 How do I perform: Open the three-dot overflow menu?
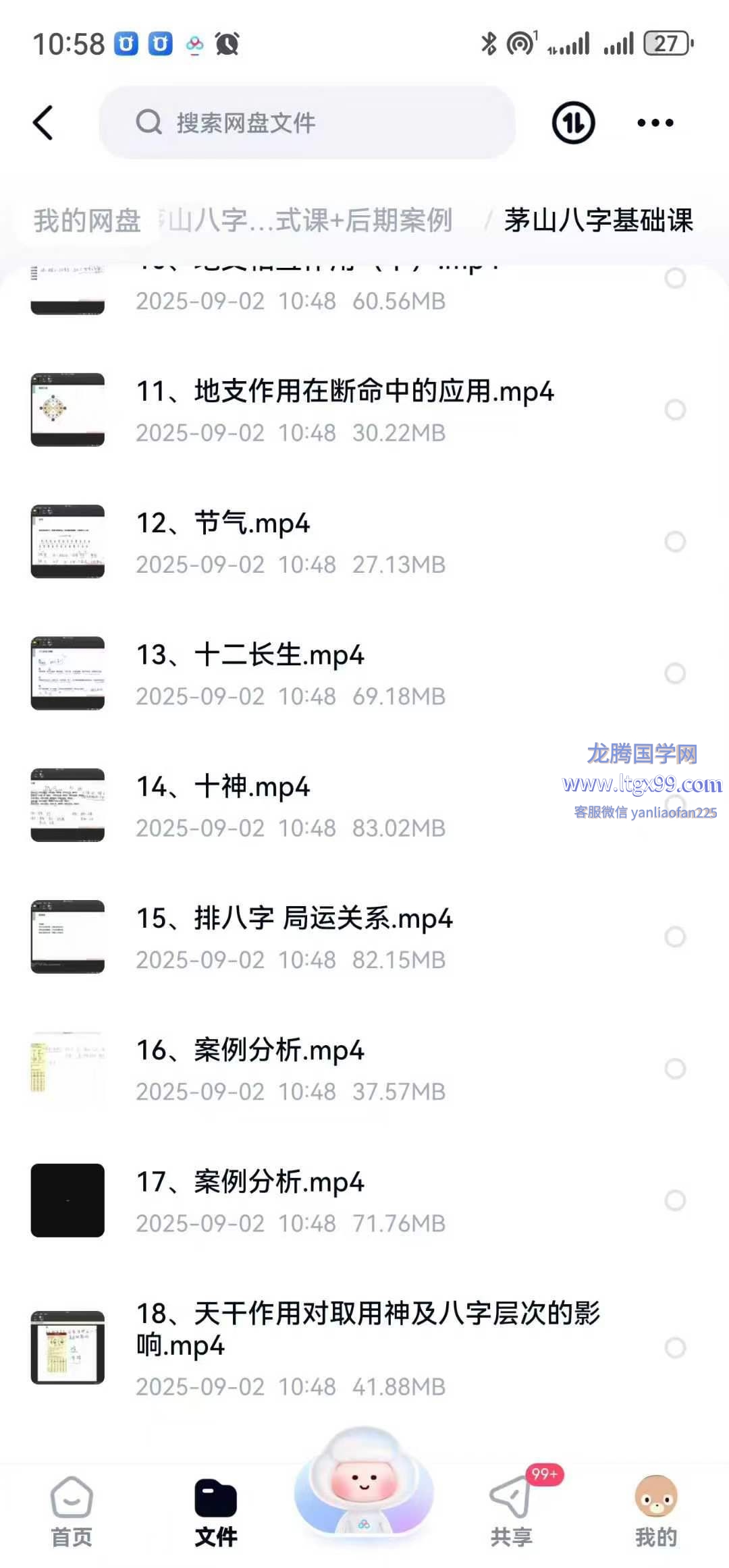coord(655,123)
